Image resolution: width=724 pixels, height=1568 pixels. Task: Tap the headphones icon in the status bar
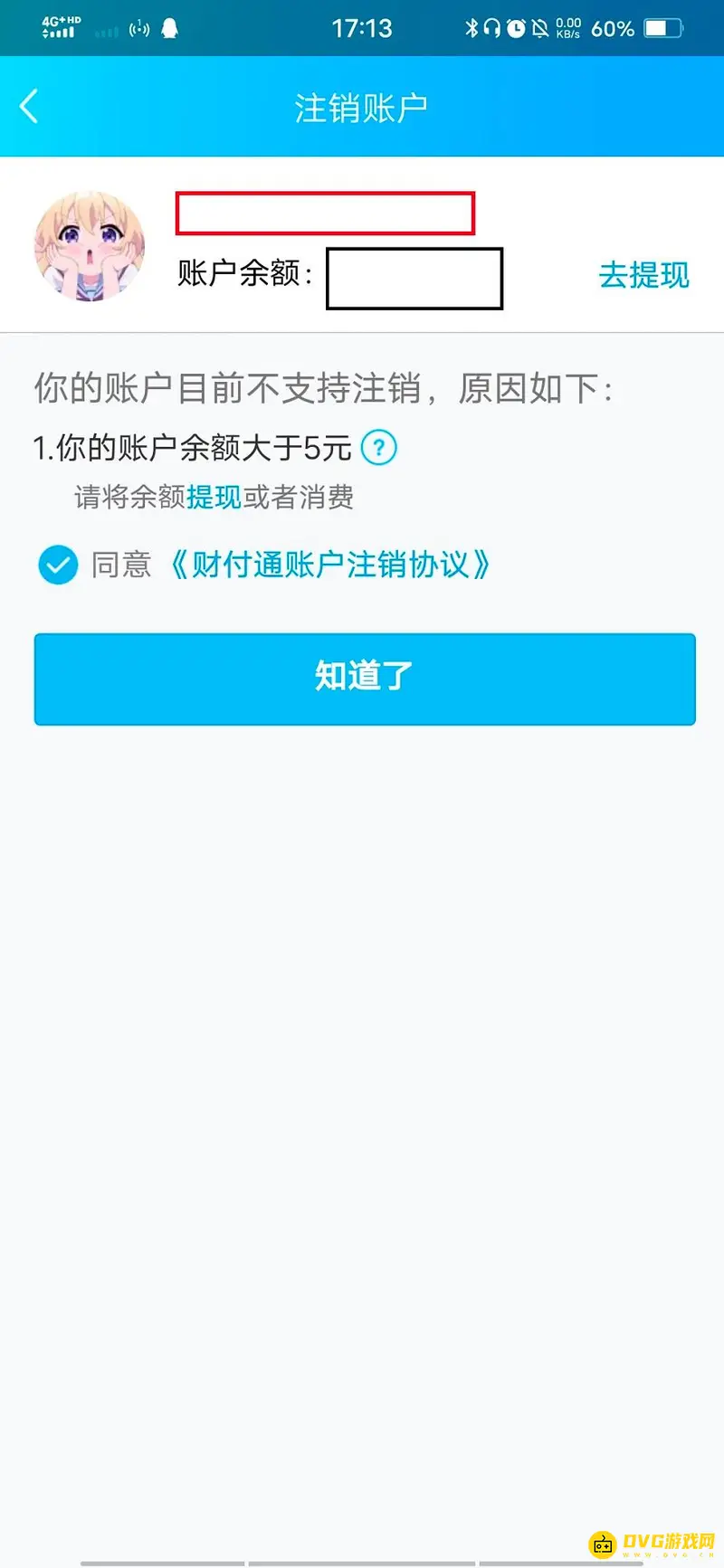coord(492,27)
